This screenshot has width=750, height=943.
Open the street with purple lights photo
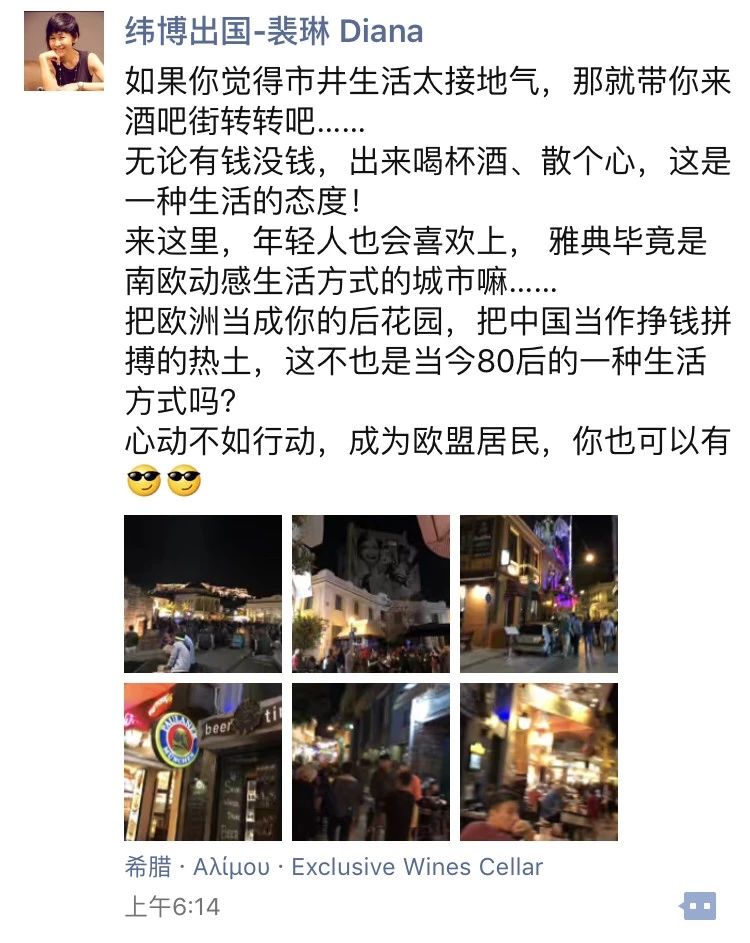click(539, 594)
